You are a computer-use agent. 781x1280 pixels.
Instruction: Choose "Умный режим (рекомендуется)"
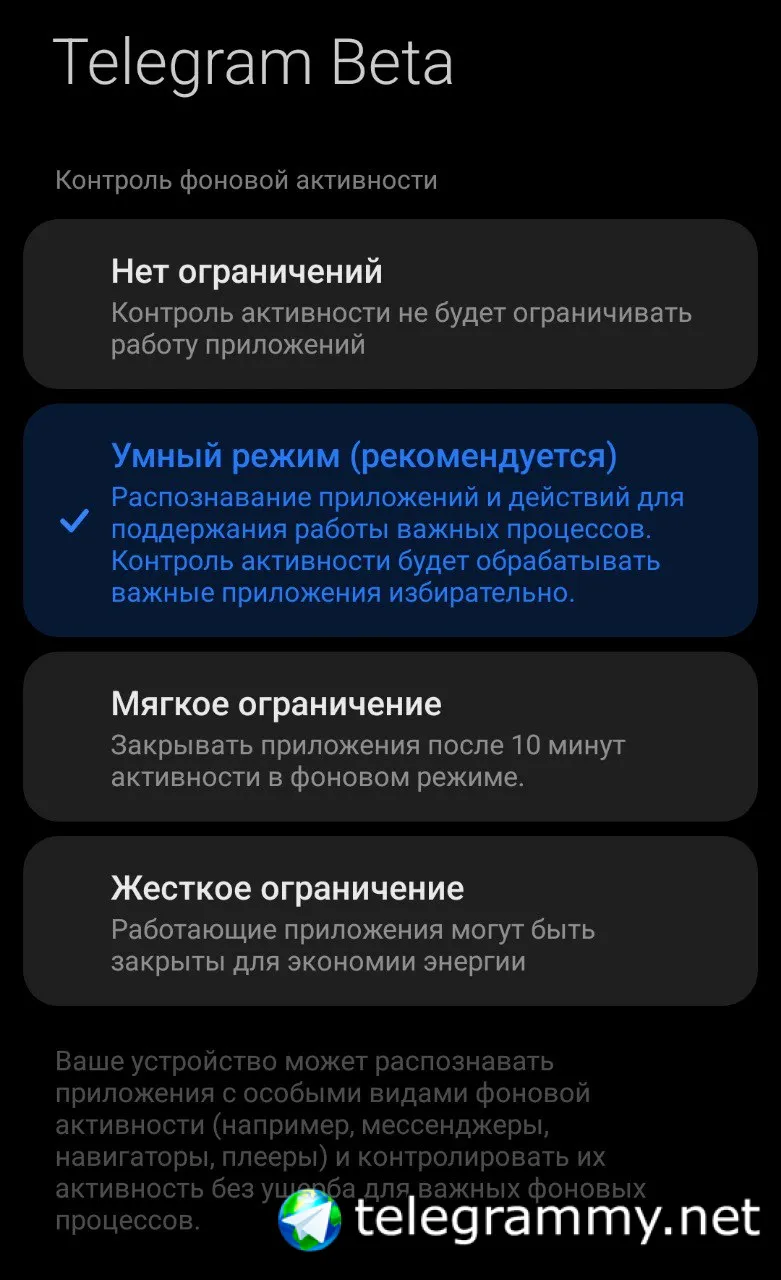pos(390,520)
